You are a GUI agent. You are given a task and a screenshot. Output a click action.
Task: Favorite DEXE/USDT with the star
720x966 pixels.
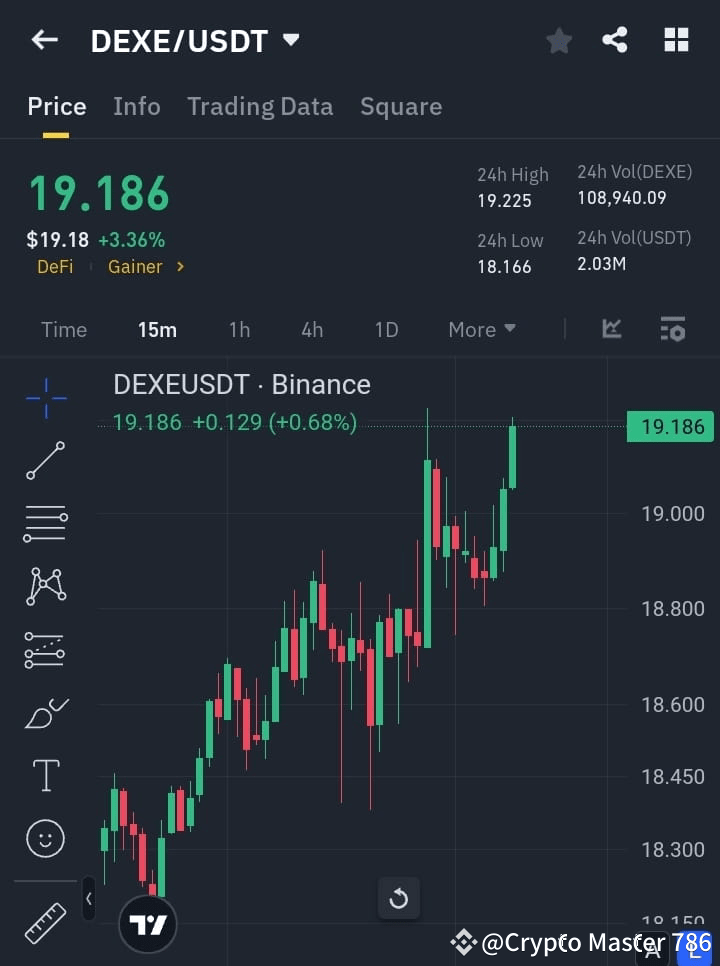point(558,40)
